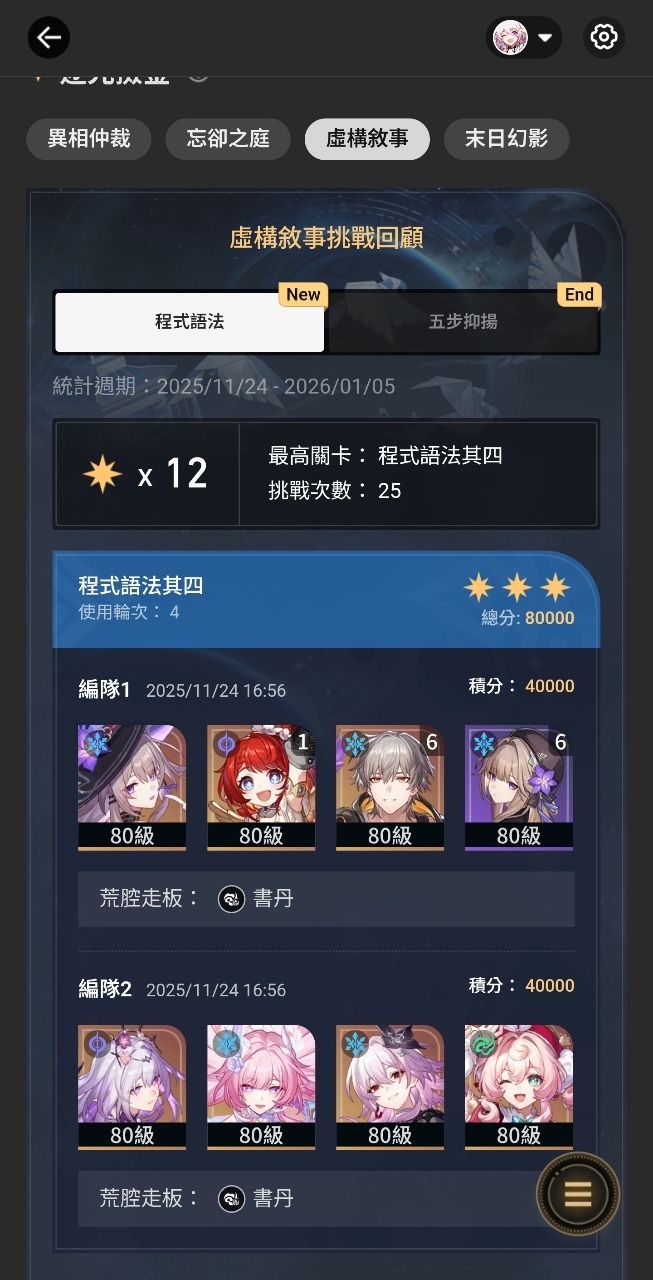The height and width of the screenshot is (1280, 653).
Task: Open the floating menu button
Action: (x=578, y=1193)
